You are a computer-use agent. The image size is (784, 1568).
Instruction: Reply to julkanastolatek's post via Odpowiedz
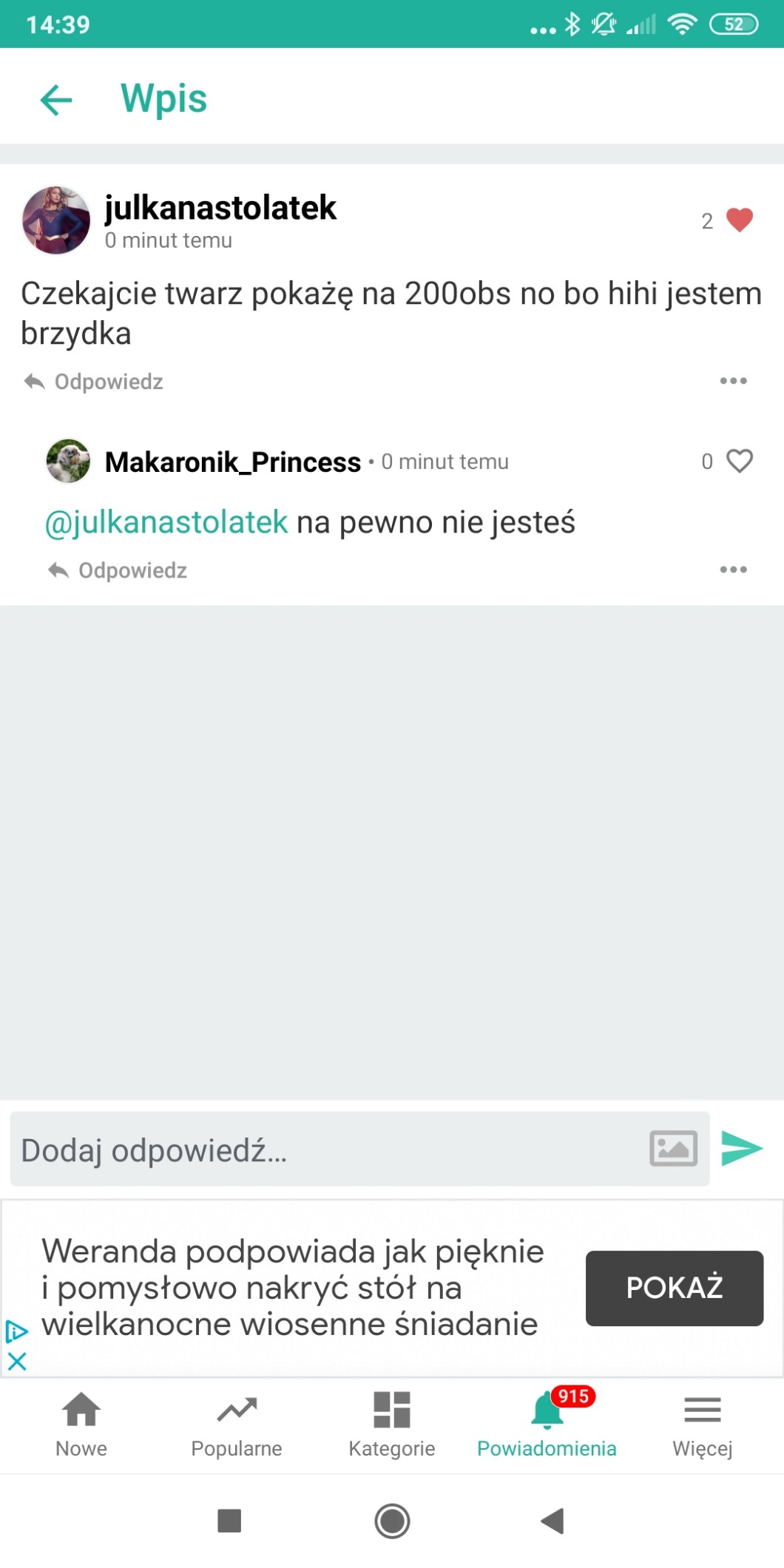tap(94, 382)
